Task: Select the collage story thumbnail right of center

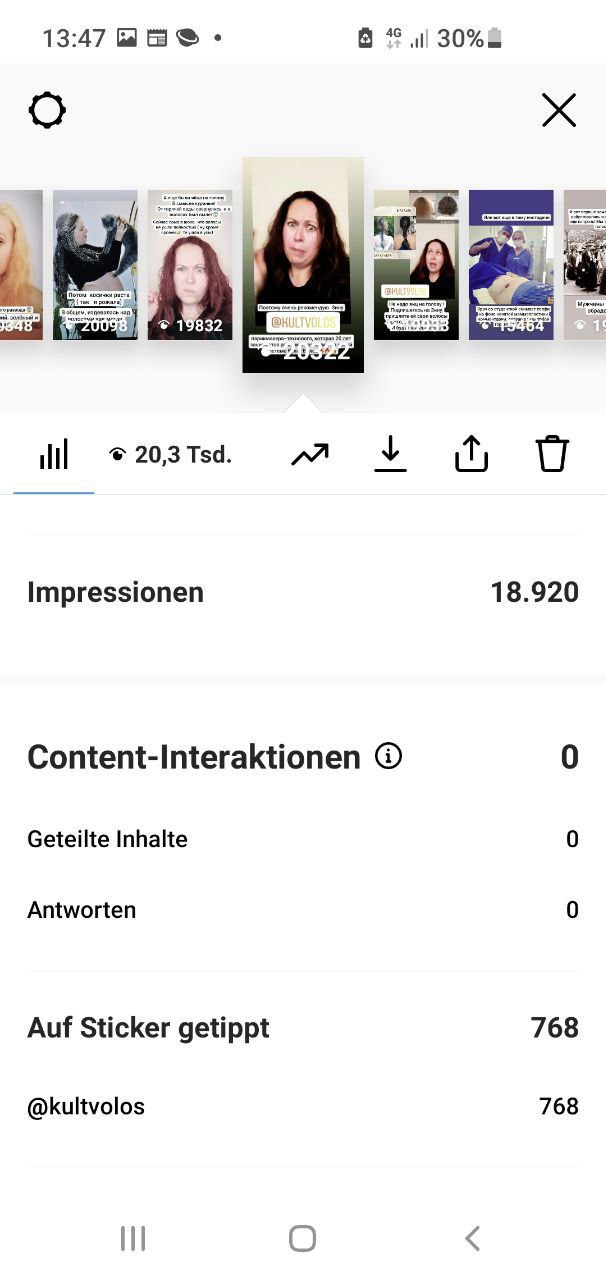Action: 416,265
